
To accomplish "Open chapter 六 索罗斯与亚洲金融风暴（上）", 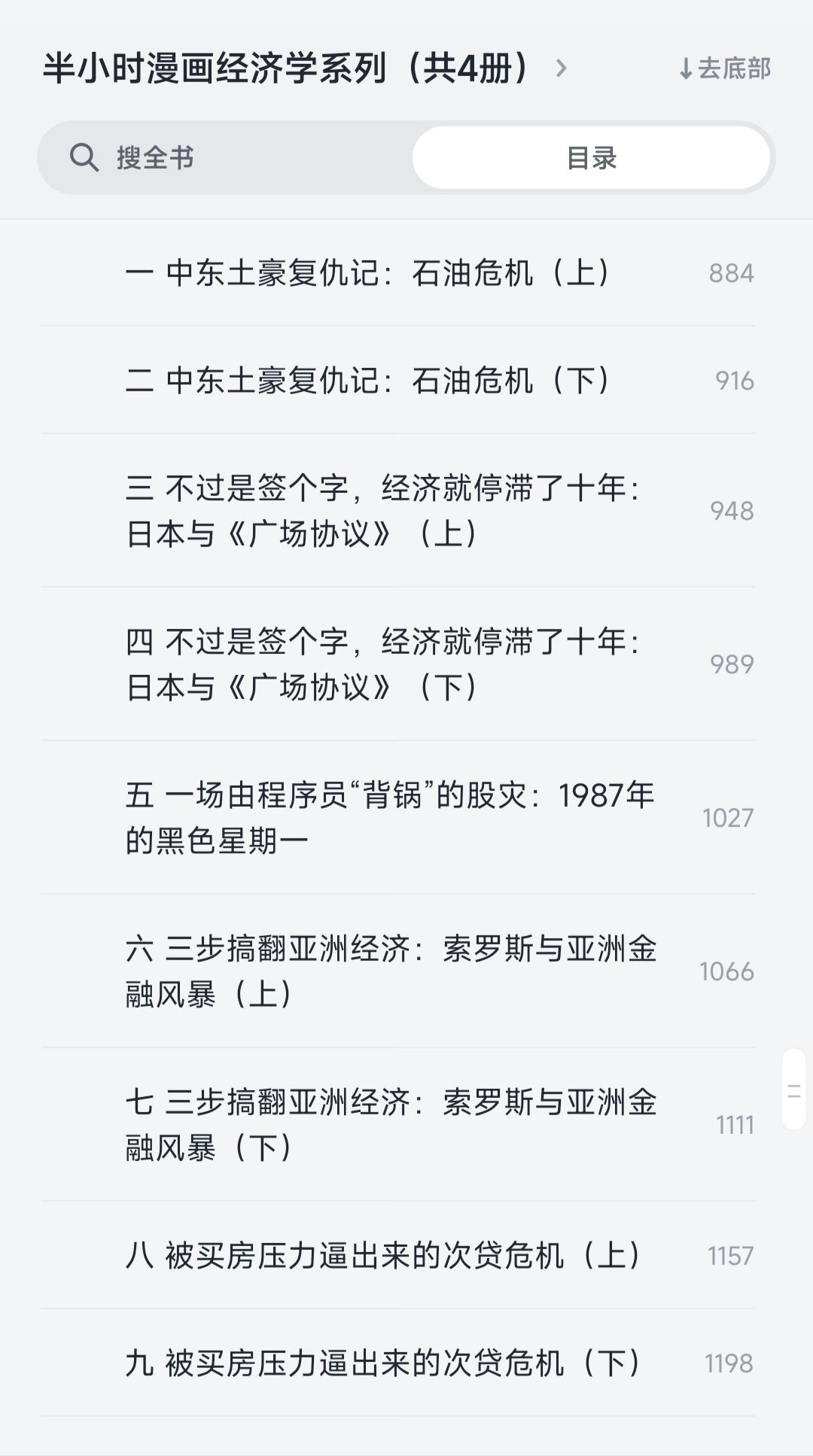I will pos(398,971).
